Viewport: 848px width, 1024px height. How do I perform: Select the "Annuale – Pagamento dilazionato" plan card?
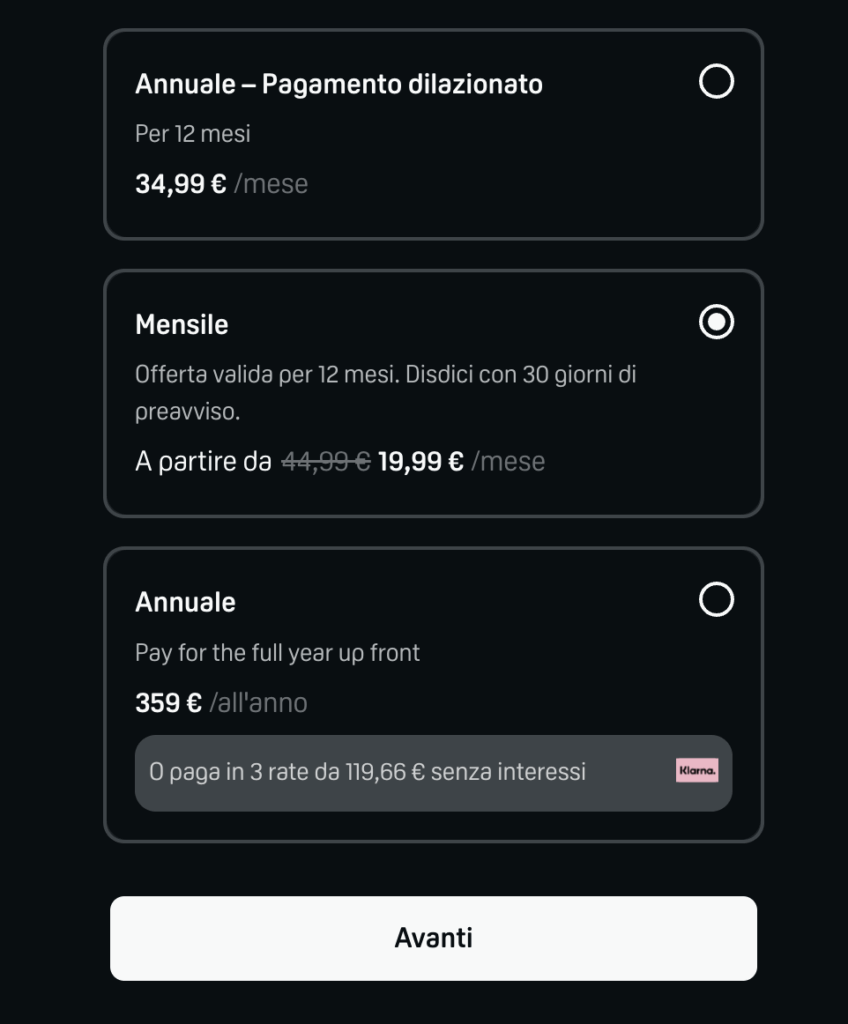click(433, 135)
